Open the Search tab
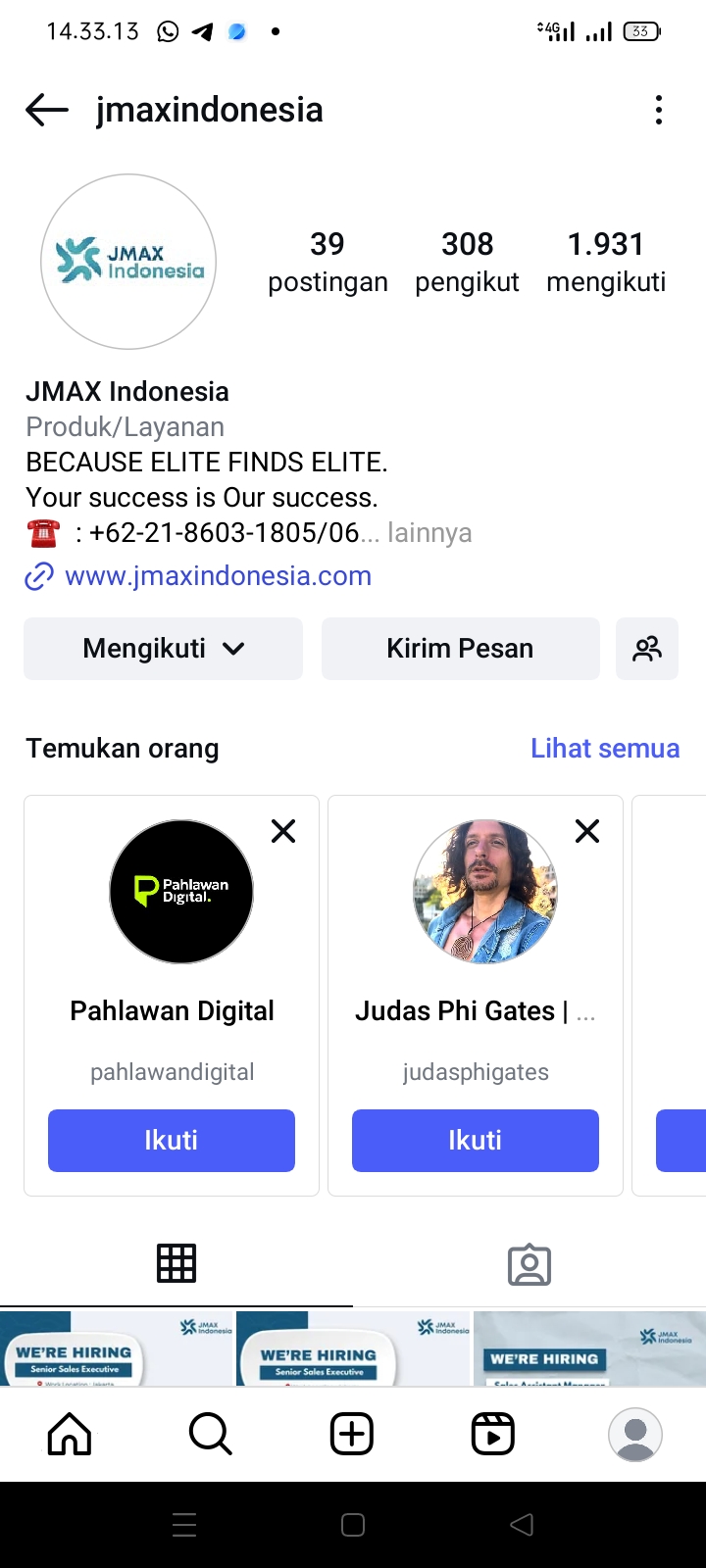 tap(211, 1435)
